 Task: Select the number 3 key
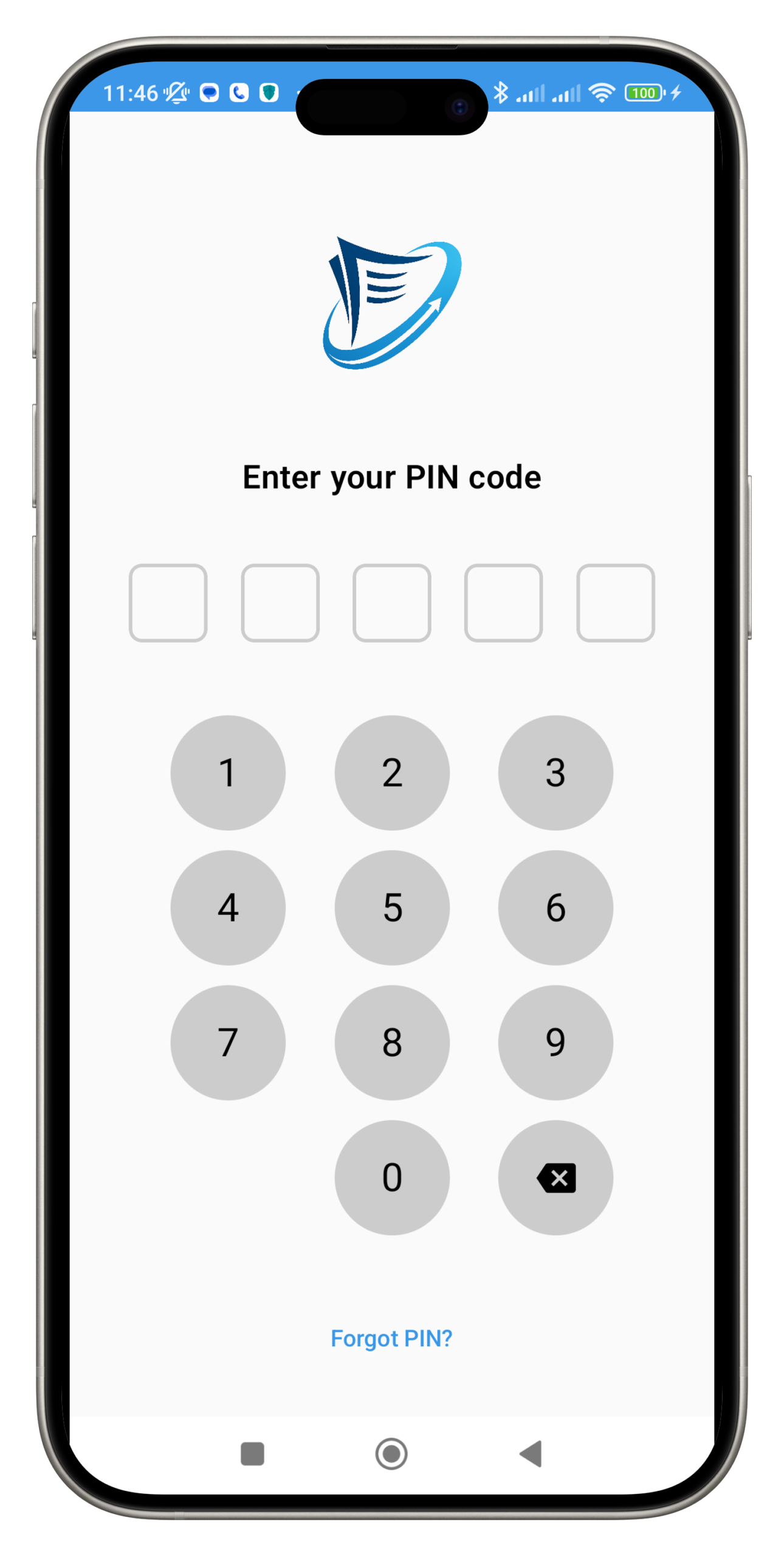tap(555, 773)
